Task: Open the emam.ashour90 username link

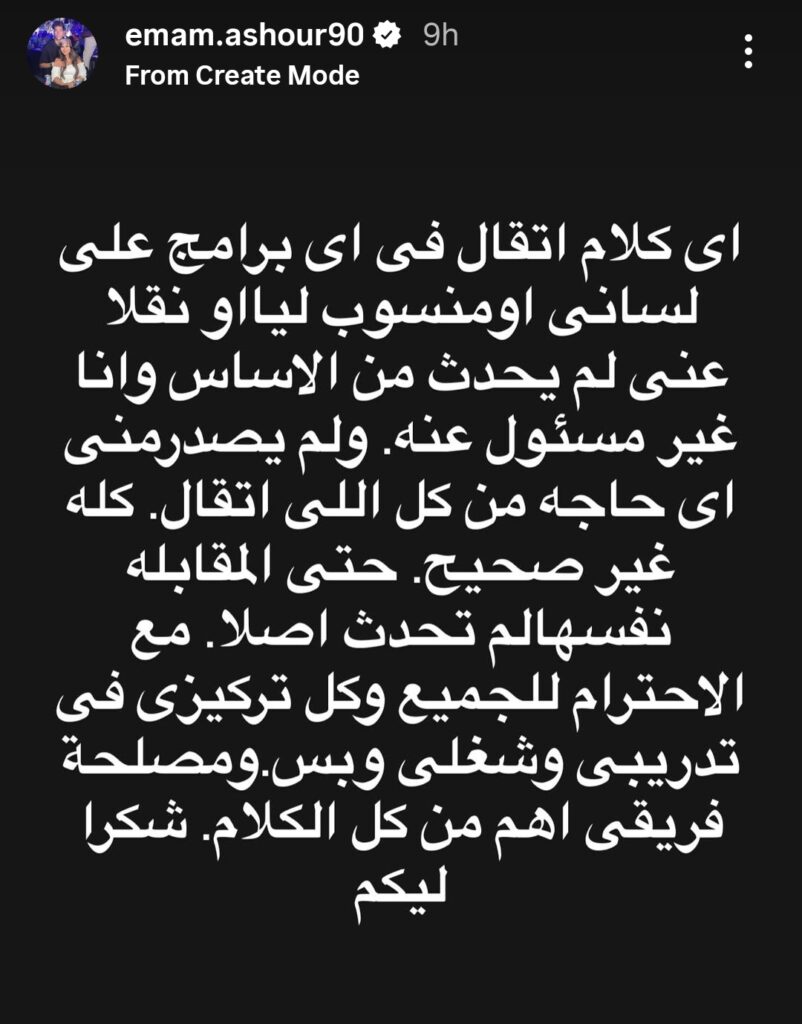Action: (x=246, y=36)
